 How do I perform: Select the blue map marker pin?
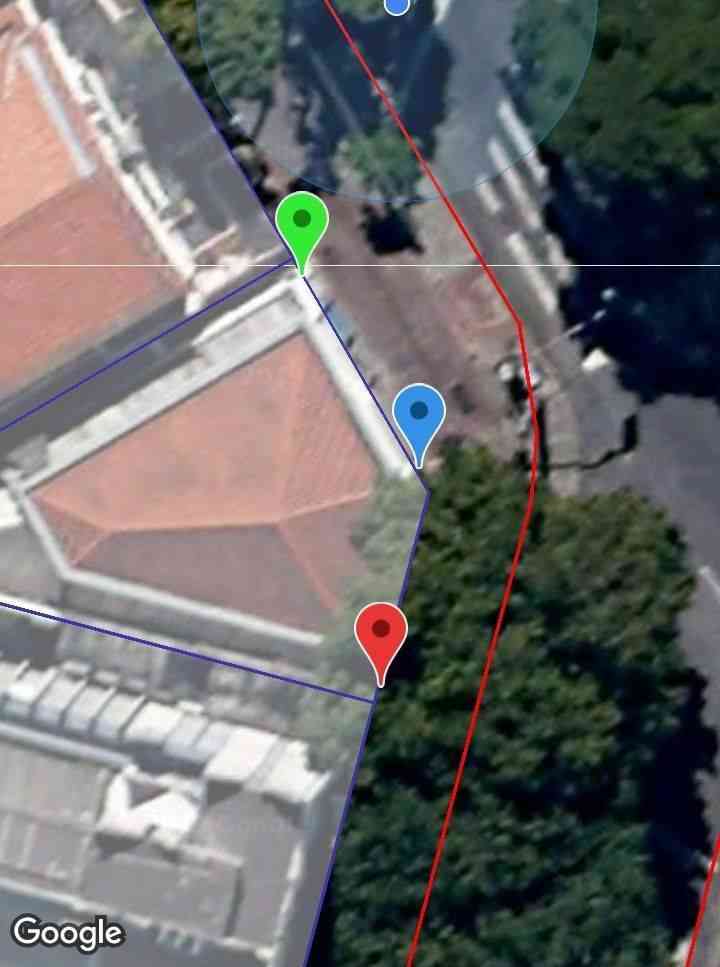(x=418, y=415)
